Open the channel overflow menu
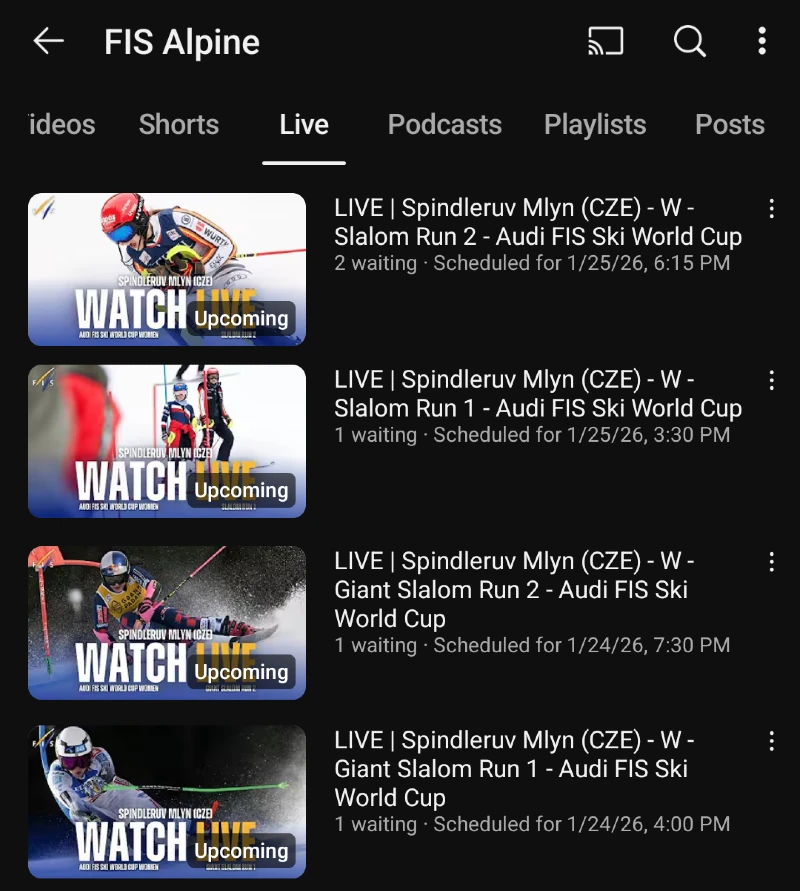Screen dimensions: 800x891 click(x=762, y=41)
